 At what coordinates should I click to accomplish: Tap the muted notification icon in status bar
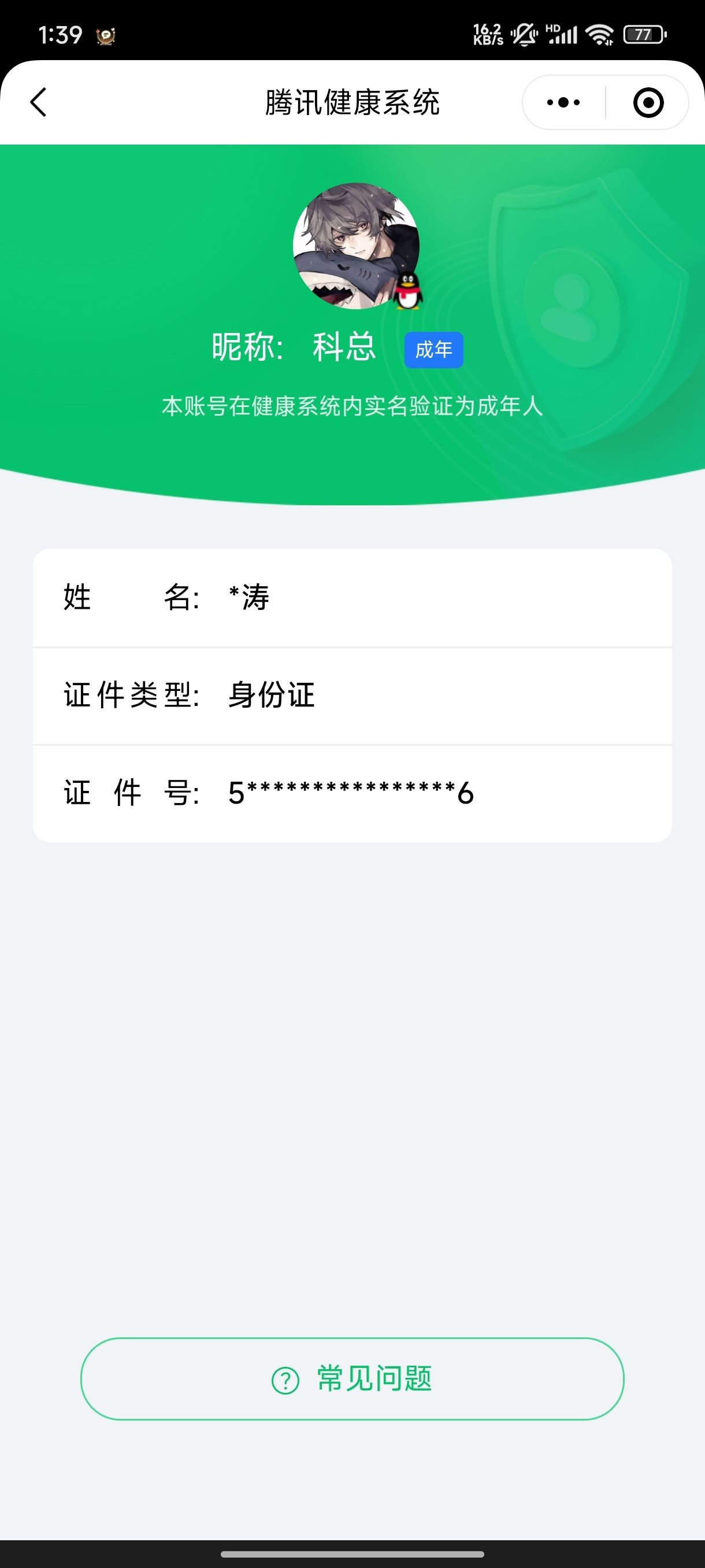(x=524, y=35)
